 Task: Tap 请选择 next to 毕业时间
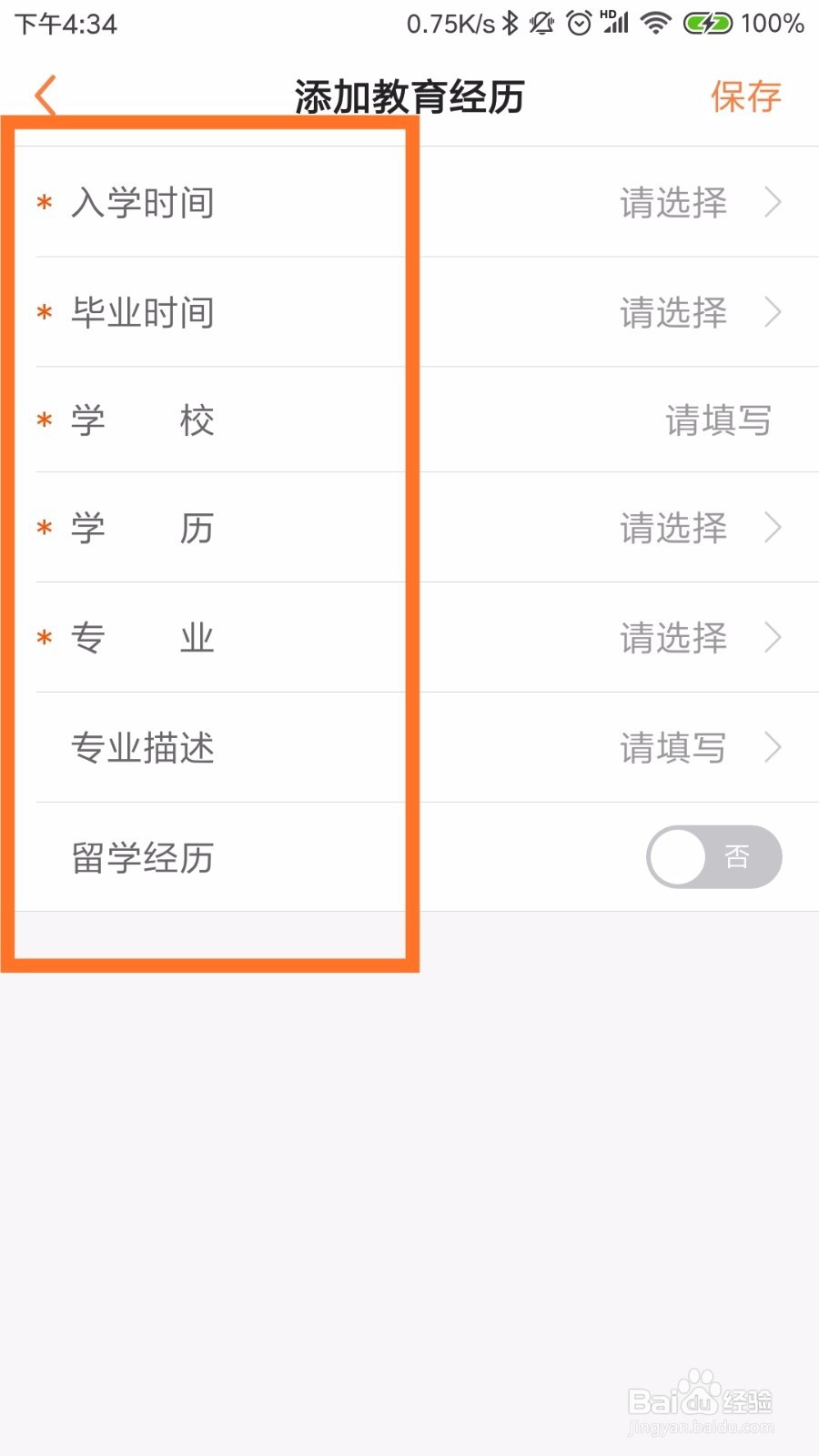point(672,312)
